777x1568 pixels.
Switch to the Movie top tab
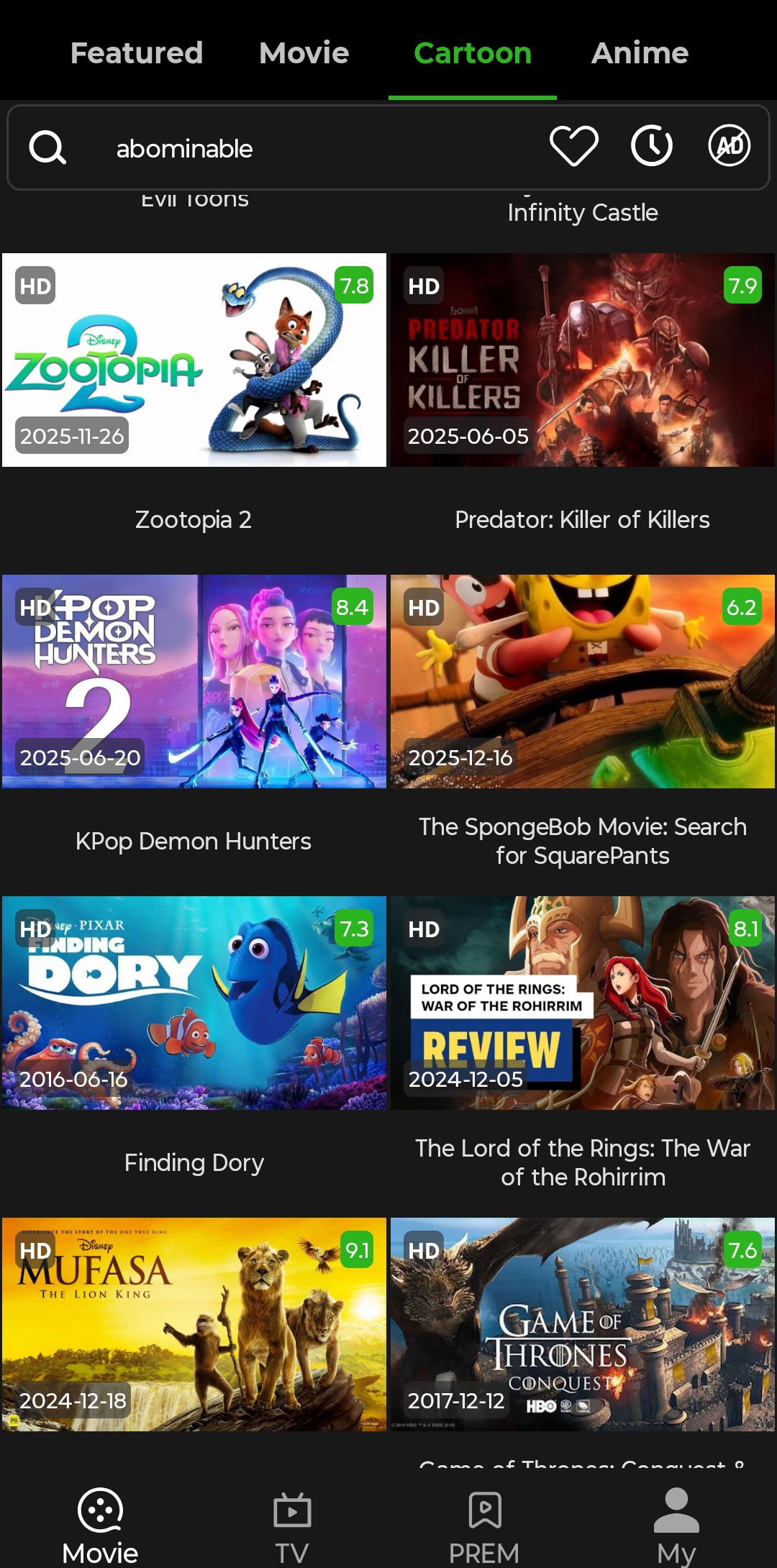tap(304, 53)
